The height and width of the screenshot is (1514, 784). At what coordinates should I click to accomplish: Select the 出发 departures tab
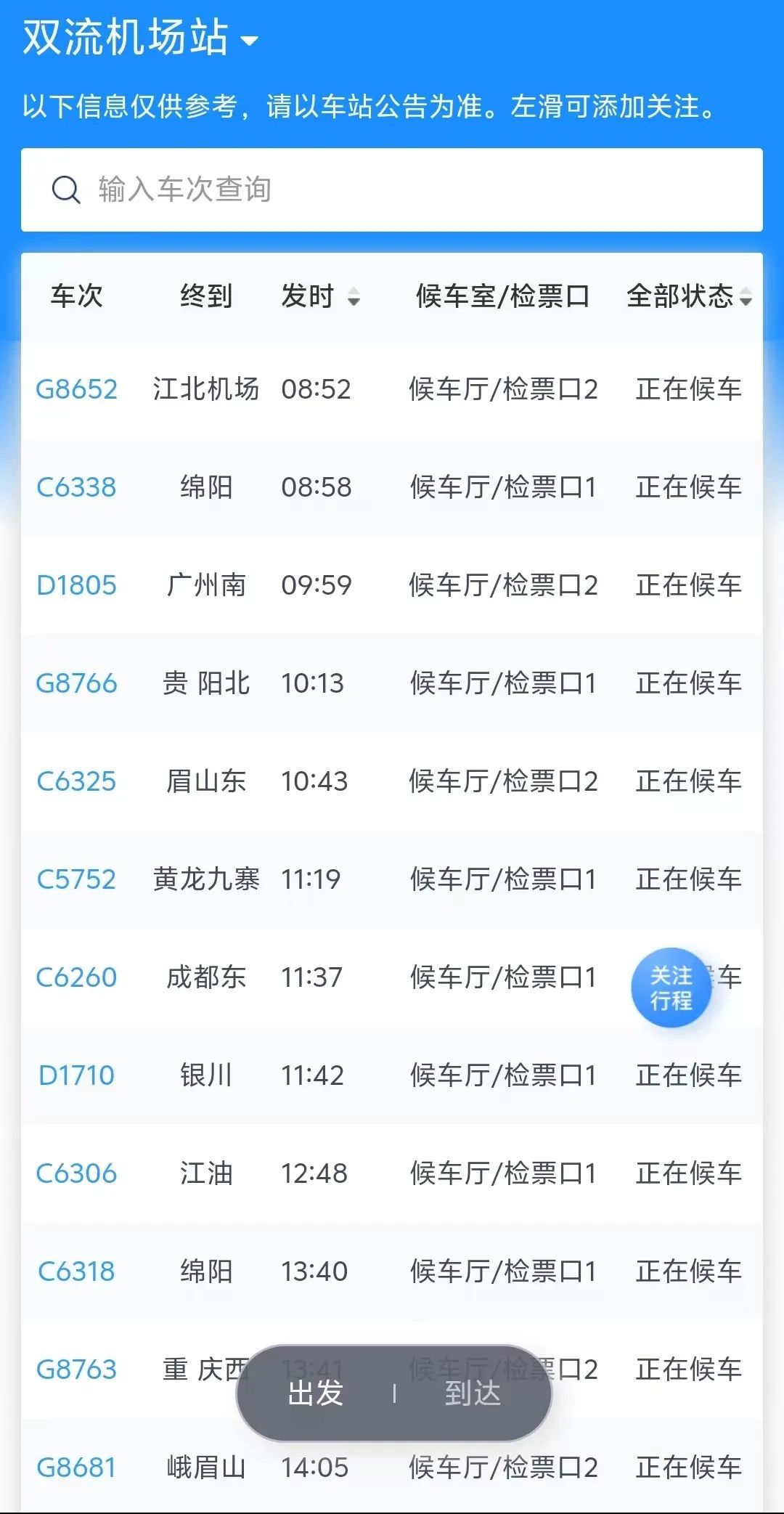pyautogui.click(x=316, y=1393)
